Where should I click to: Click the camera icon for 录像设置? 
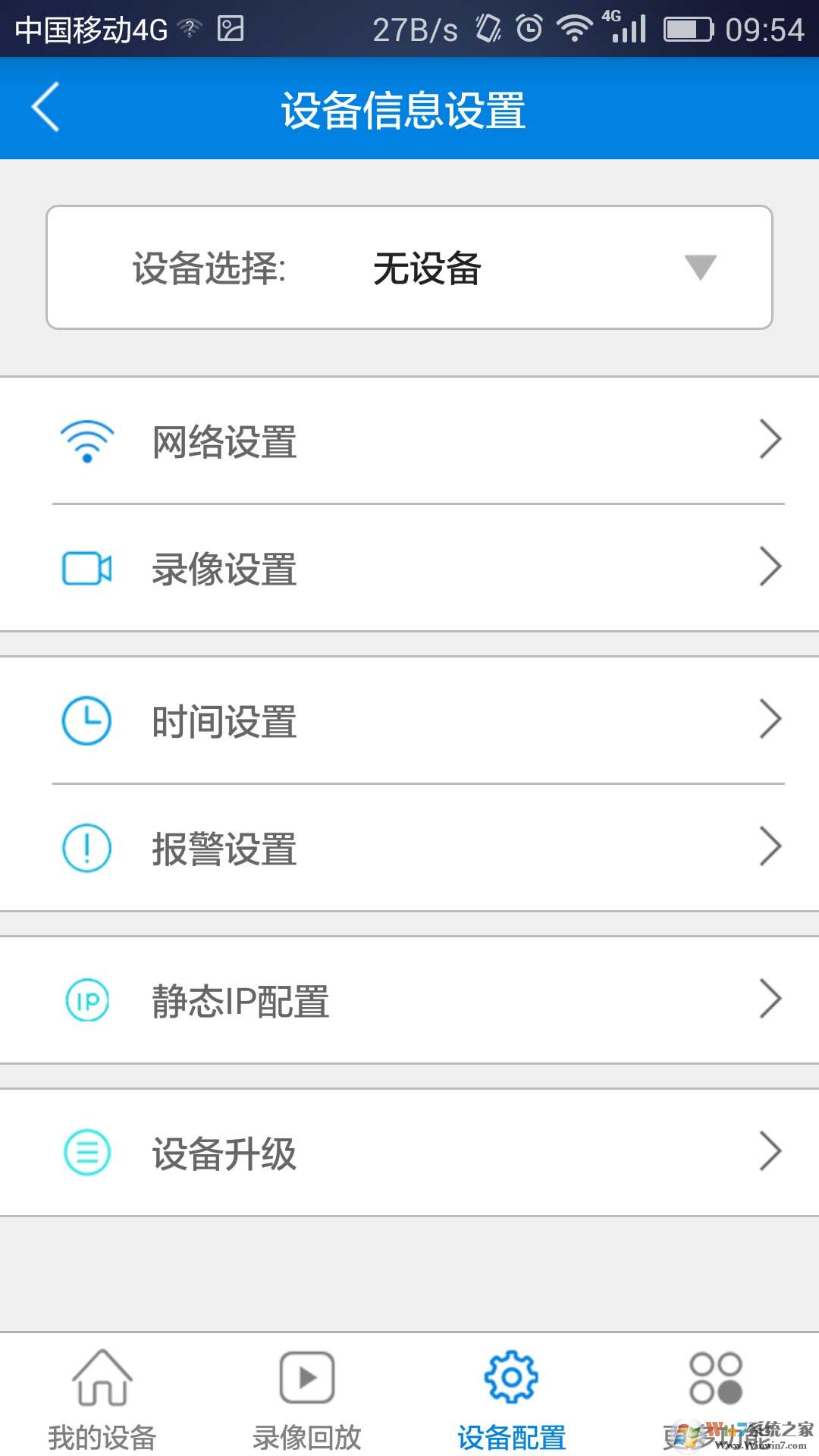(x=87, y=569)
